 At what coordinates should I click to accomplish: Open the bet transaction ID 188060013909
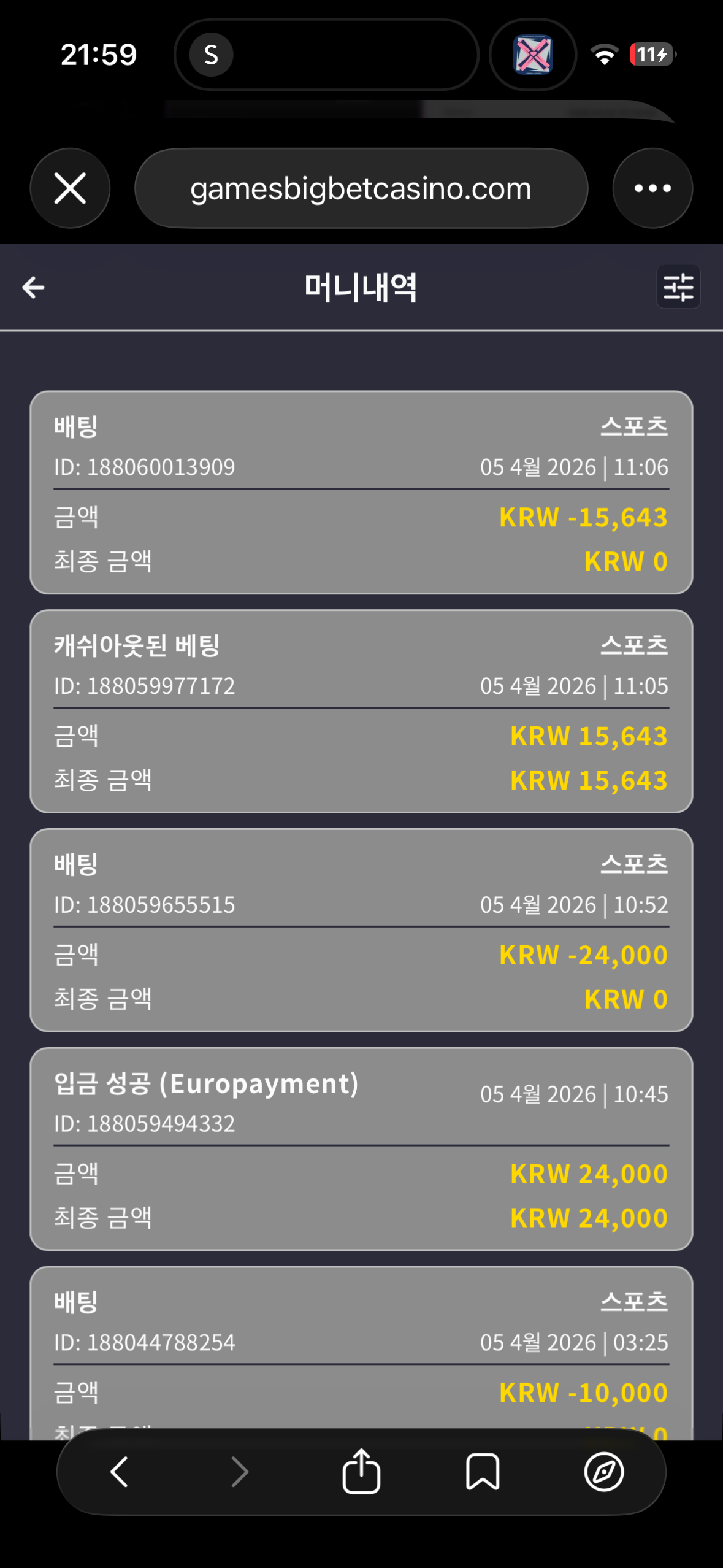tap(361, 492)
